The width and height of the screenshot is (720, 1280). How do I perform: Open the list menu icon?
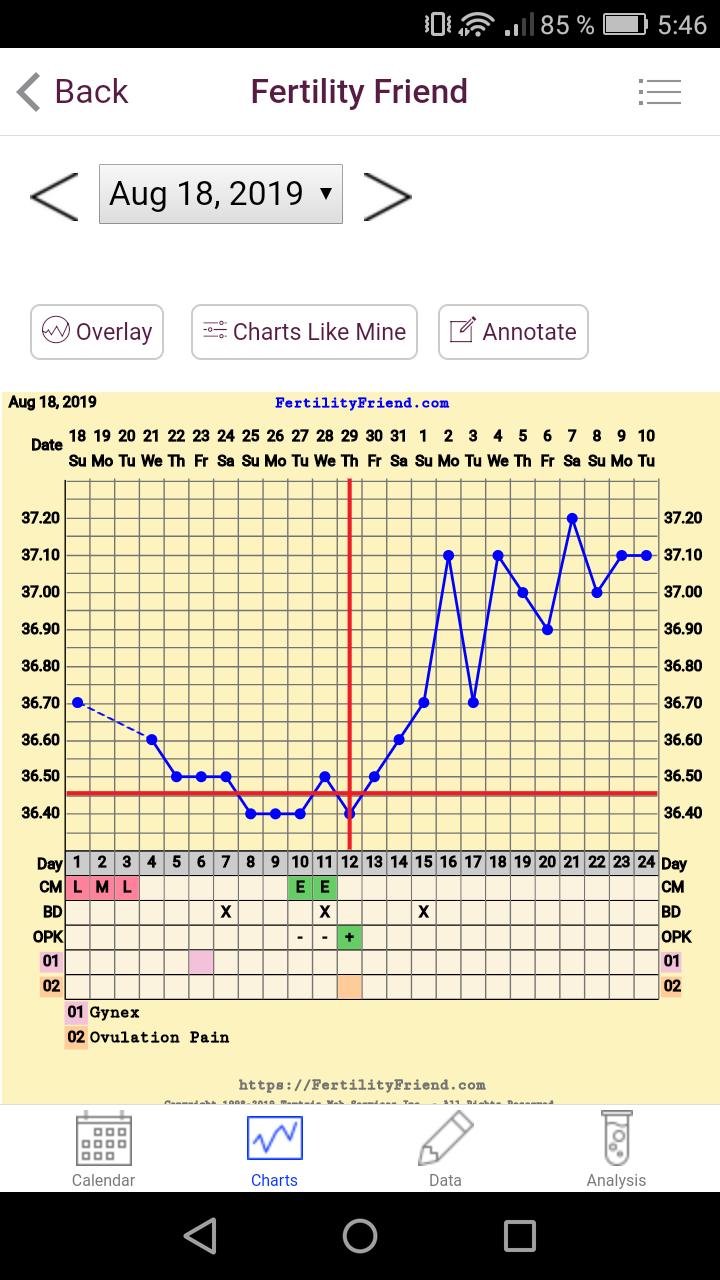point(659,92)
